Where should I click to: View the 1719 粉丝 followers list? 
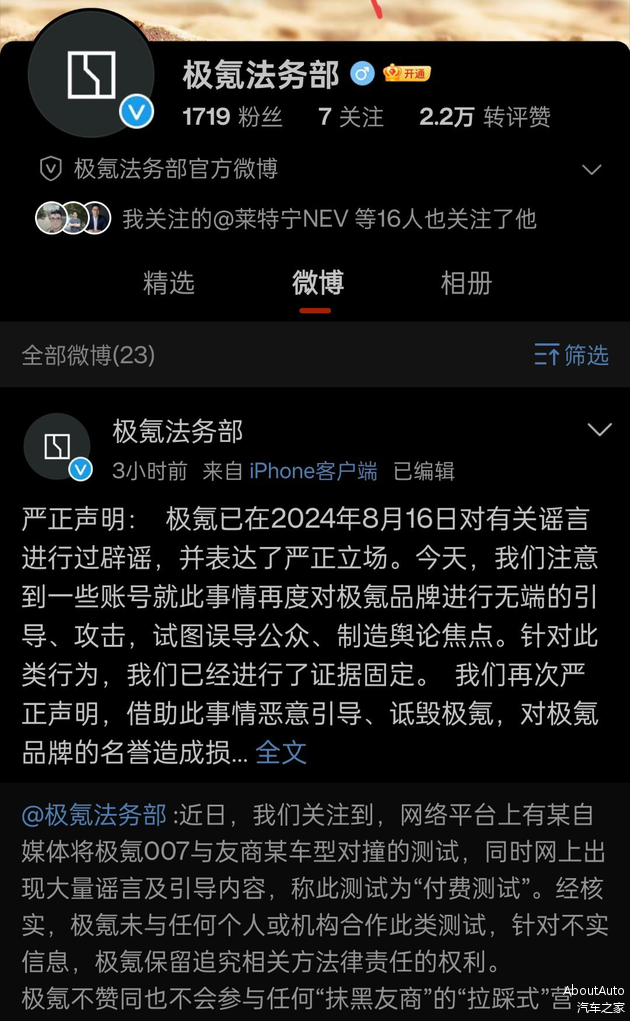coord(232,117)
